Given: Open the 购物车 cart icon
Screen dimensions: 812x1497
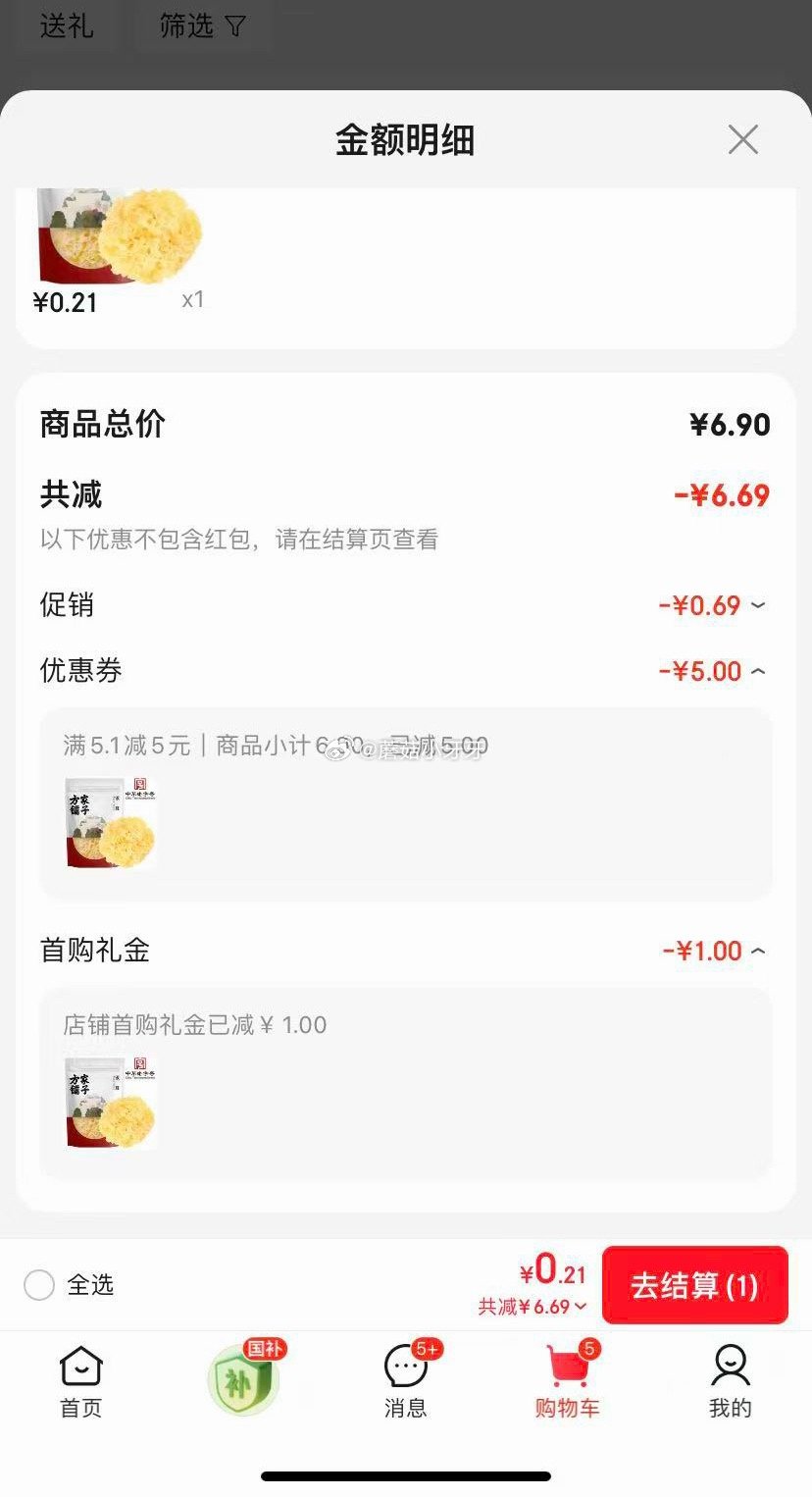Looking at the screenshot, I should [567, 1364].
